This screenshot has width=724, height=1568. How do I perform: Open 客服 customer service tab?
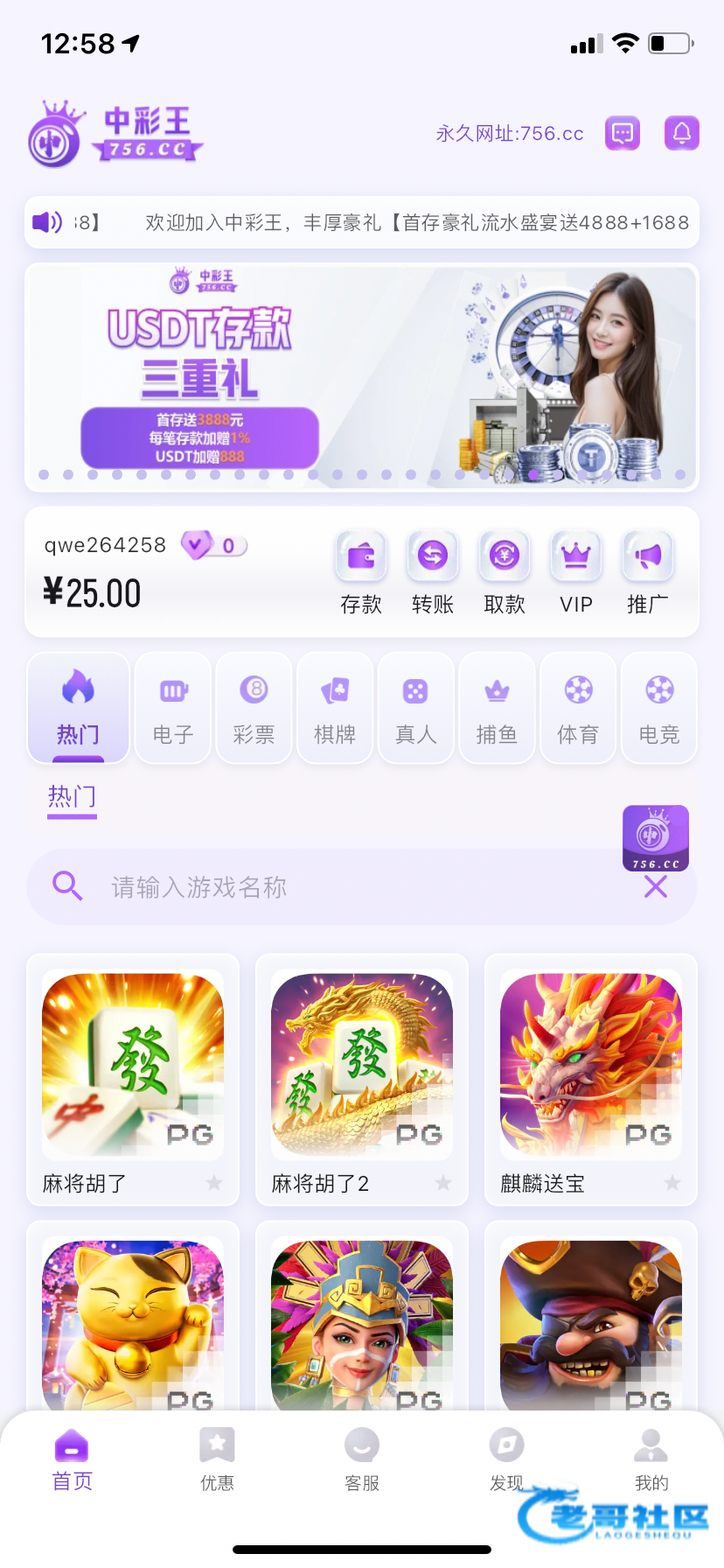pos(362,1459)
